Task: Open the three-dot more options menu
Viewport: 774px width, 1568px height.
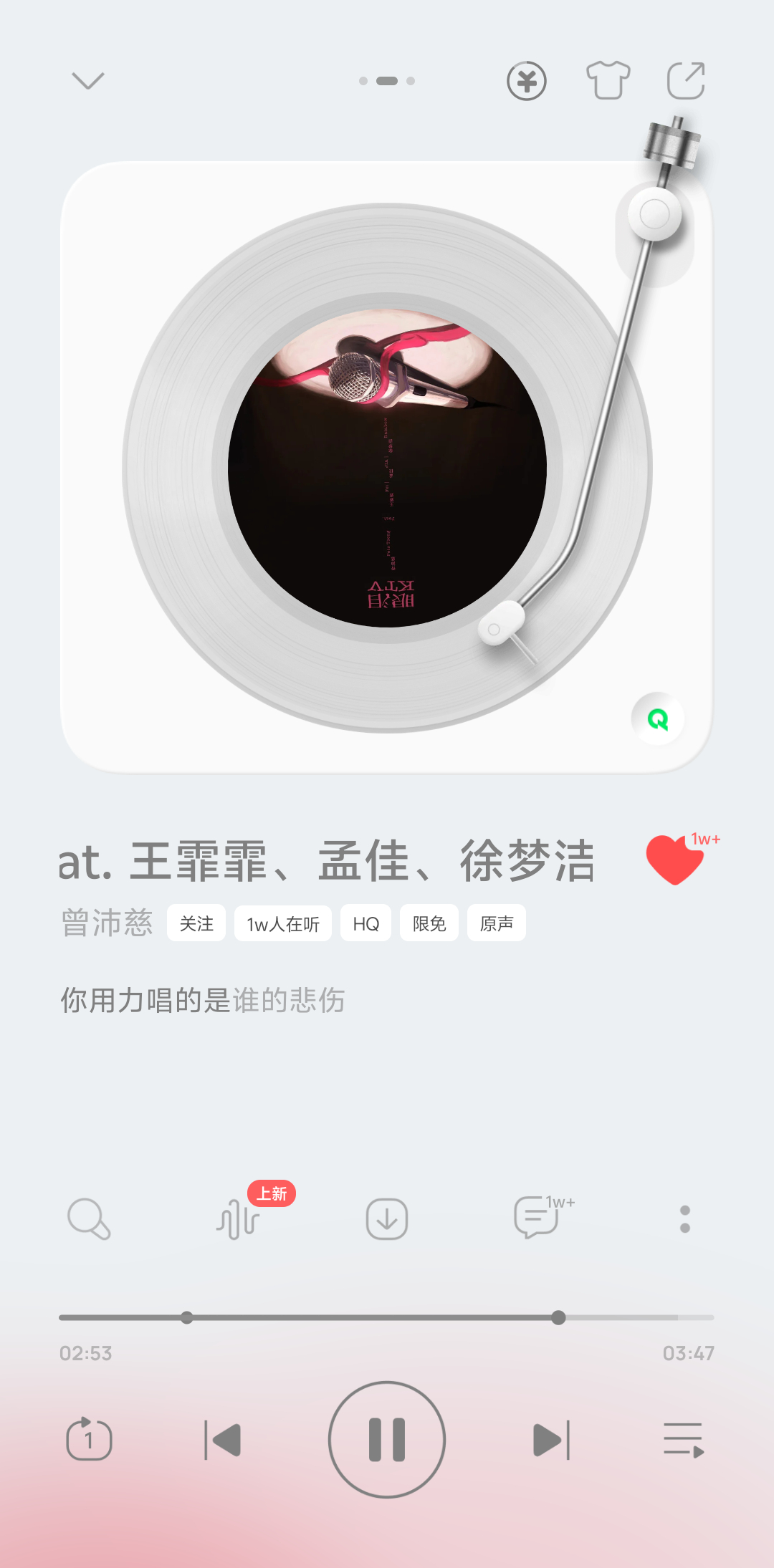Action: tap(685, 1218)
